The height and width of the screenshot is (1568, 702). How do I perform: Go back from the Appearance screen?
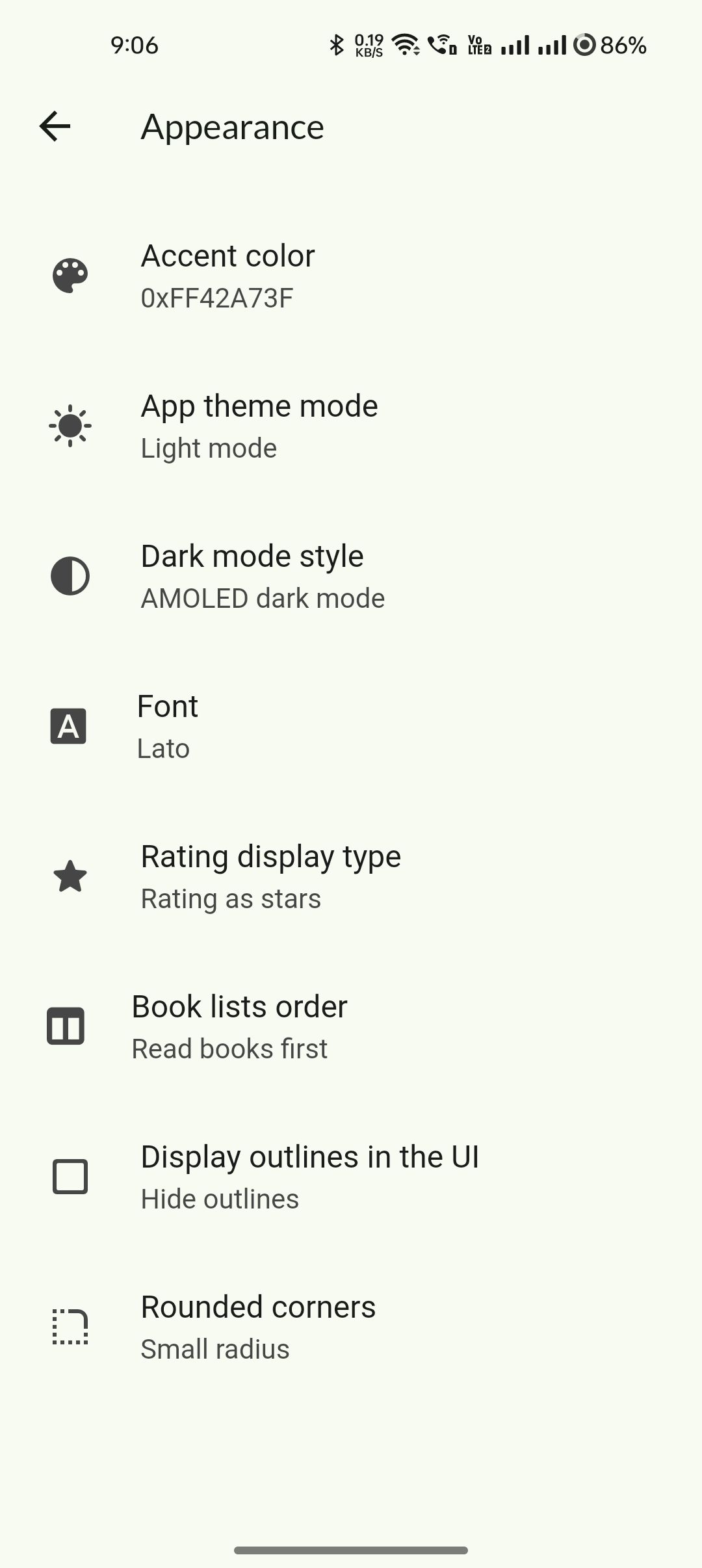[55, 126]
